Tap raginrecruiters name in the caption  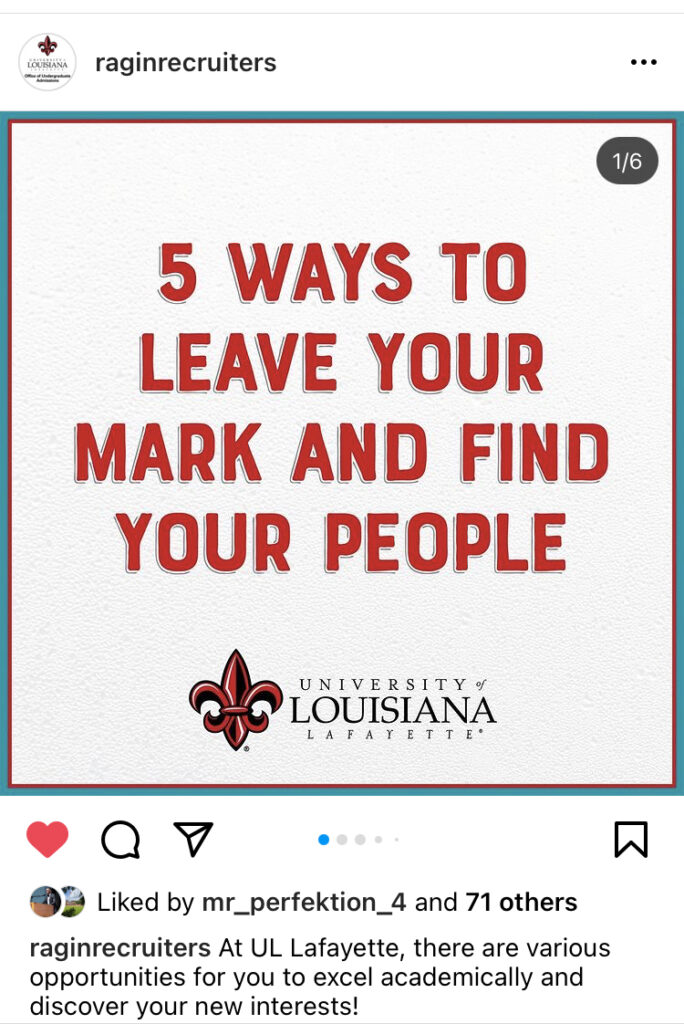point(120,947)
